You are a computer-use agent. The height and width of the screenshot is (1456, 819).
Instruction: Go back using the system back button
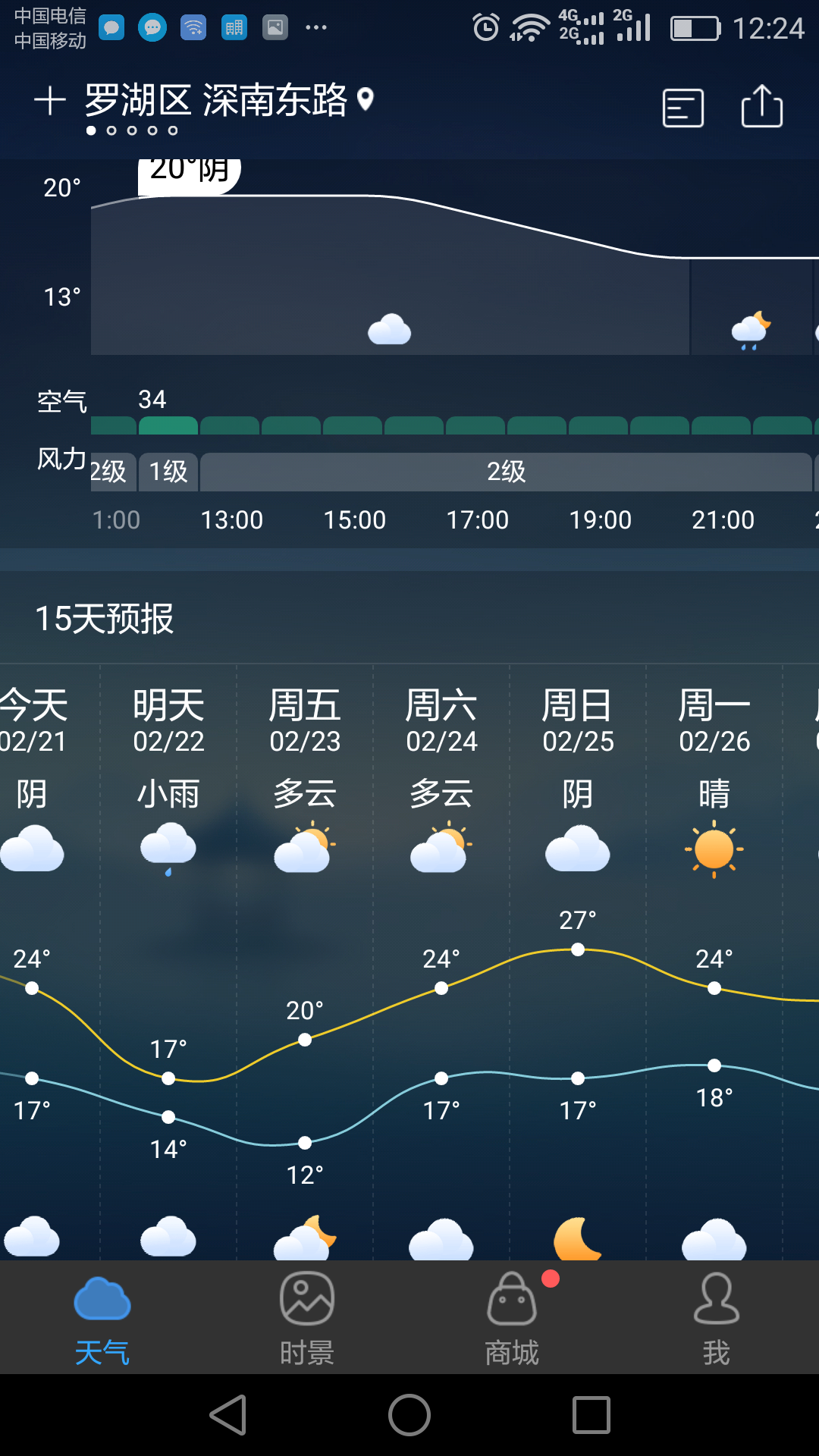[228, 1415]
